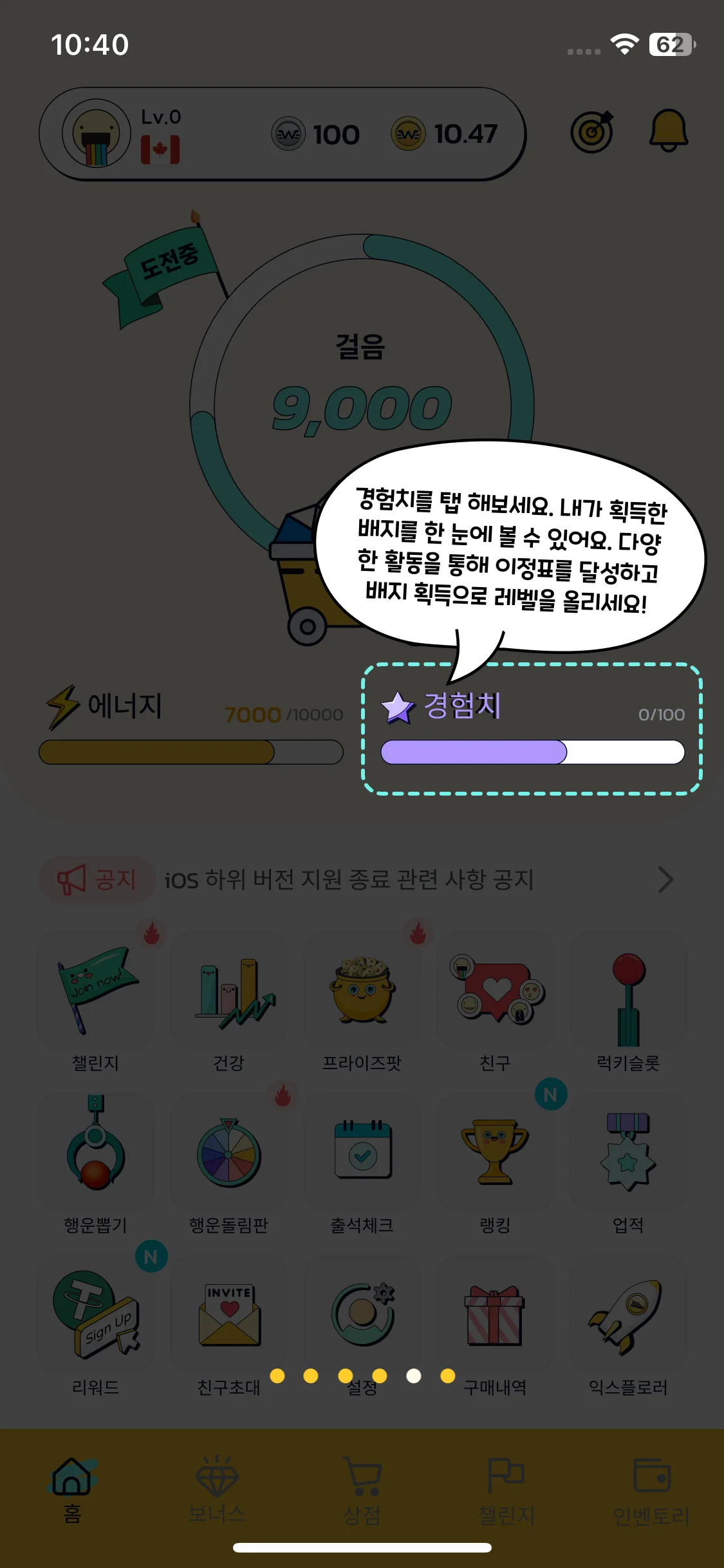Tap the highlighted 경험치 experience bar

pos(532,729)
